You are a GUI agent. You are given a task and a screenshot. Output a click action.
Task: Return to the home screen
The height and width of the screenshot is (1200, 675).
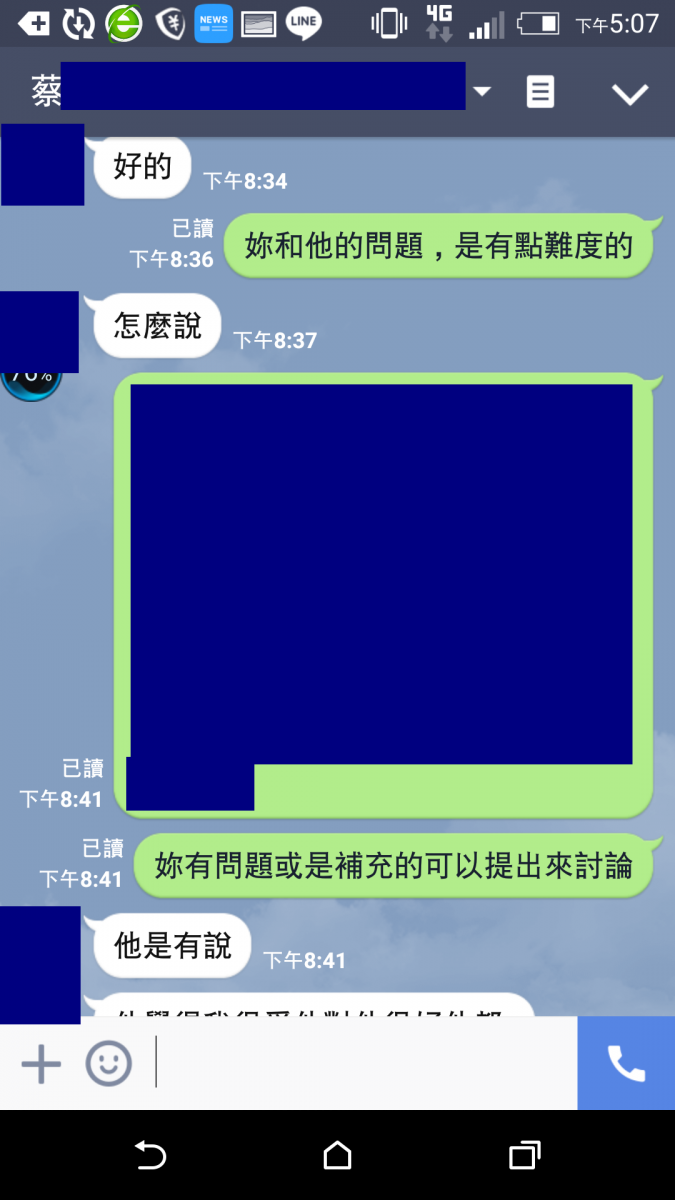click(x=337, y=1156)
